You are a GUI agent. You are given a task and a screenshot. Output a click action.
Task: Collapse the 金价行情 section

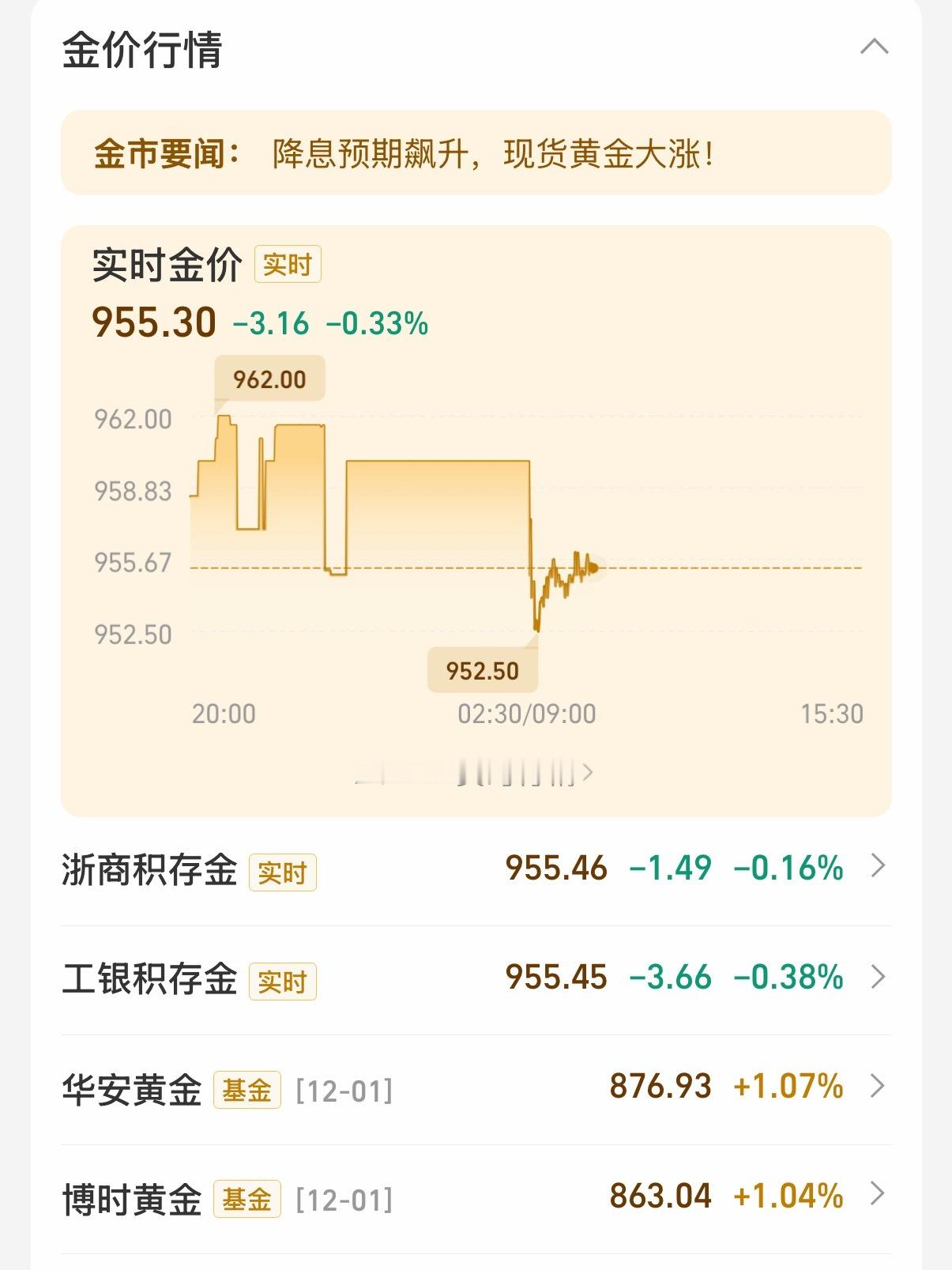click(874, 47)
